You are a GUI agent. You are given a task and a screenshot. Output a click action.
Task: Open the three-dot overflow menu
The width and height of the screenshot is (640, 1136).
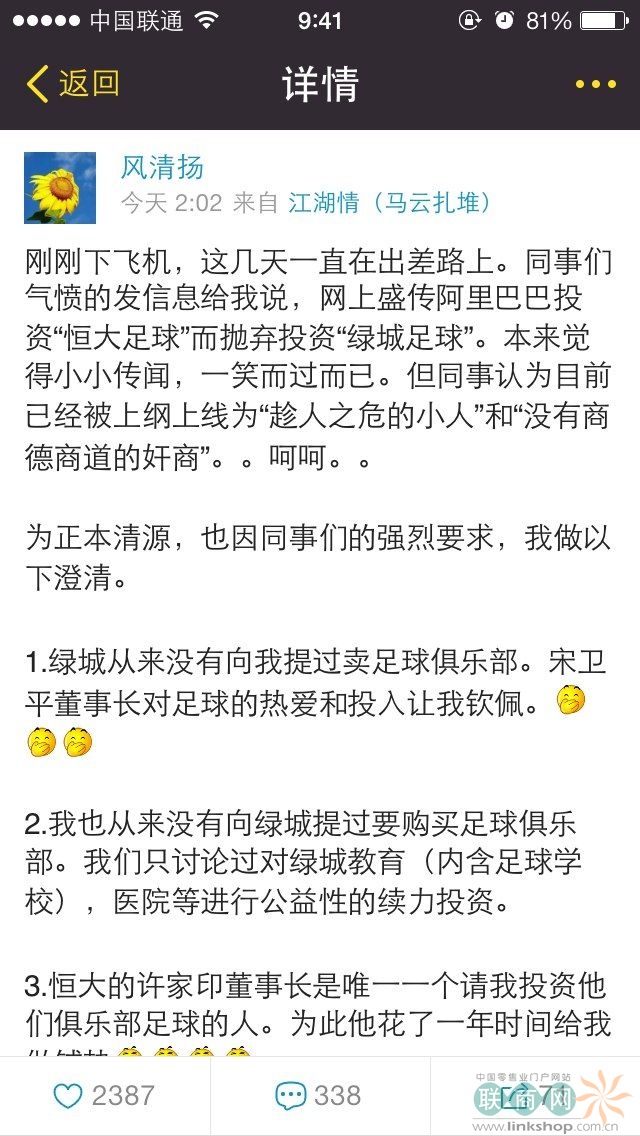coord(595,84)
